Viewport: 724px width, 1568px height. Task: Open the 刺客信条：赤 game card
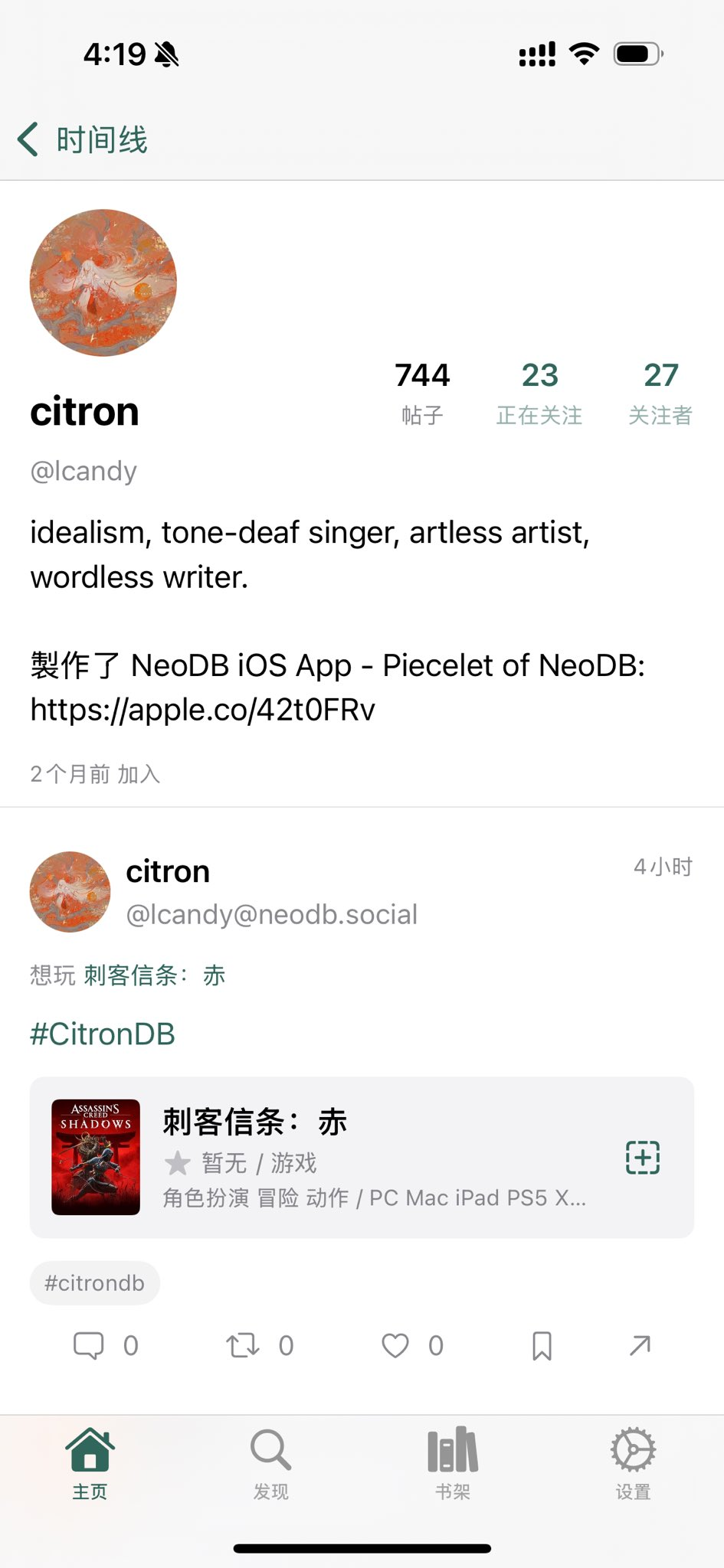[362, 1157]
